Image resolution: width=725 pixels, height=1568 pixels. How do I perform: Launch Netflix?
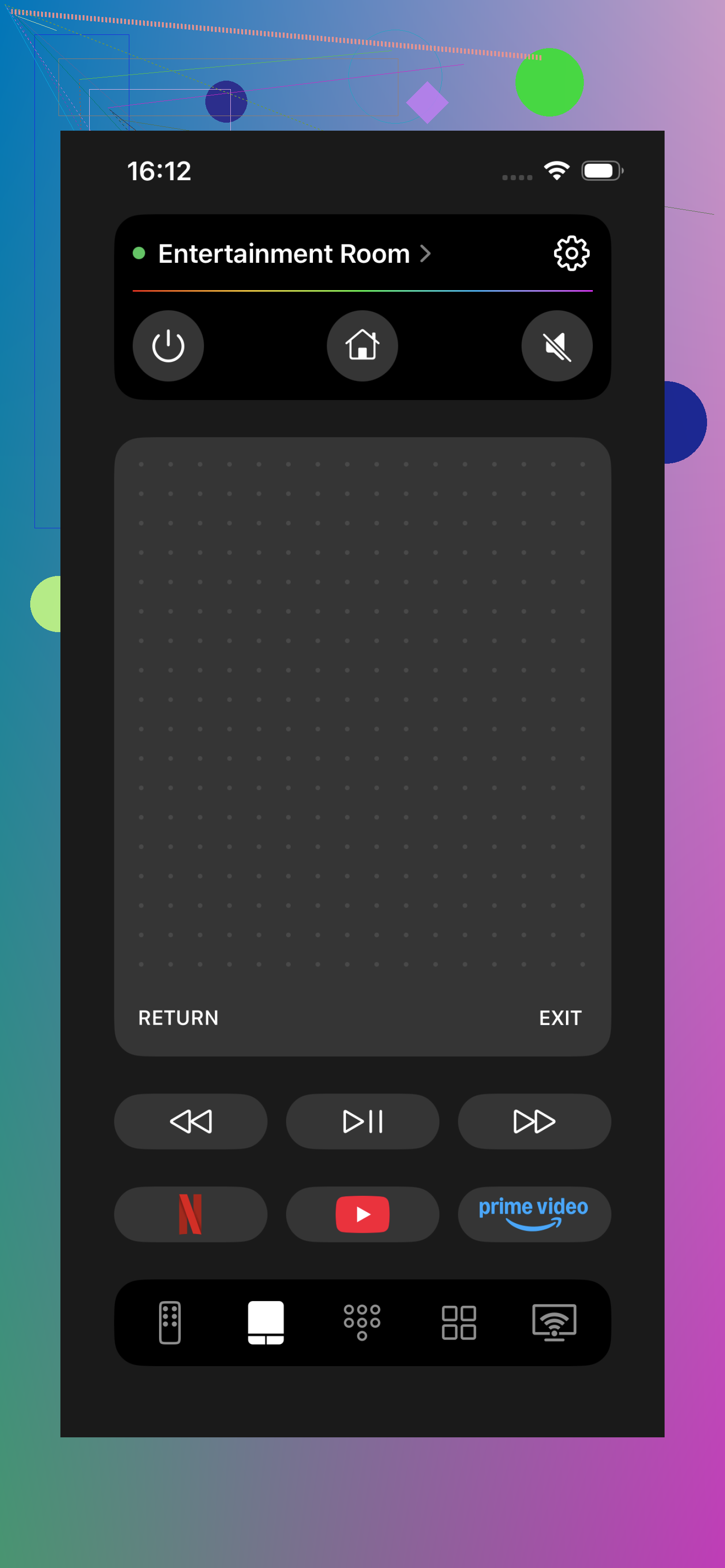point(191,1214)
